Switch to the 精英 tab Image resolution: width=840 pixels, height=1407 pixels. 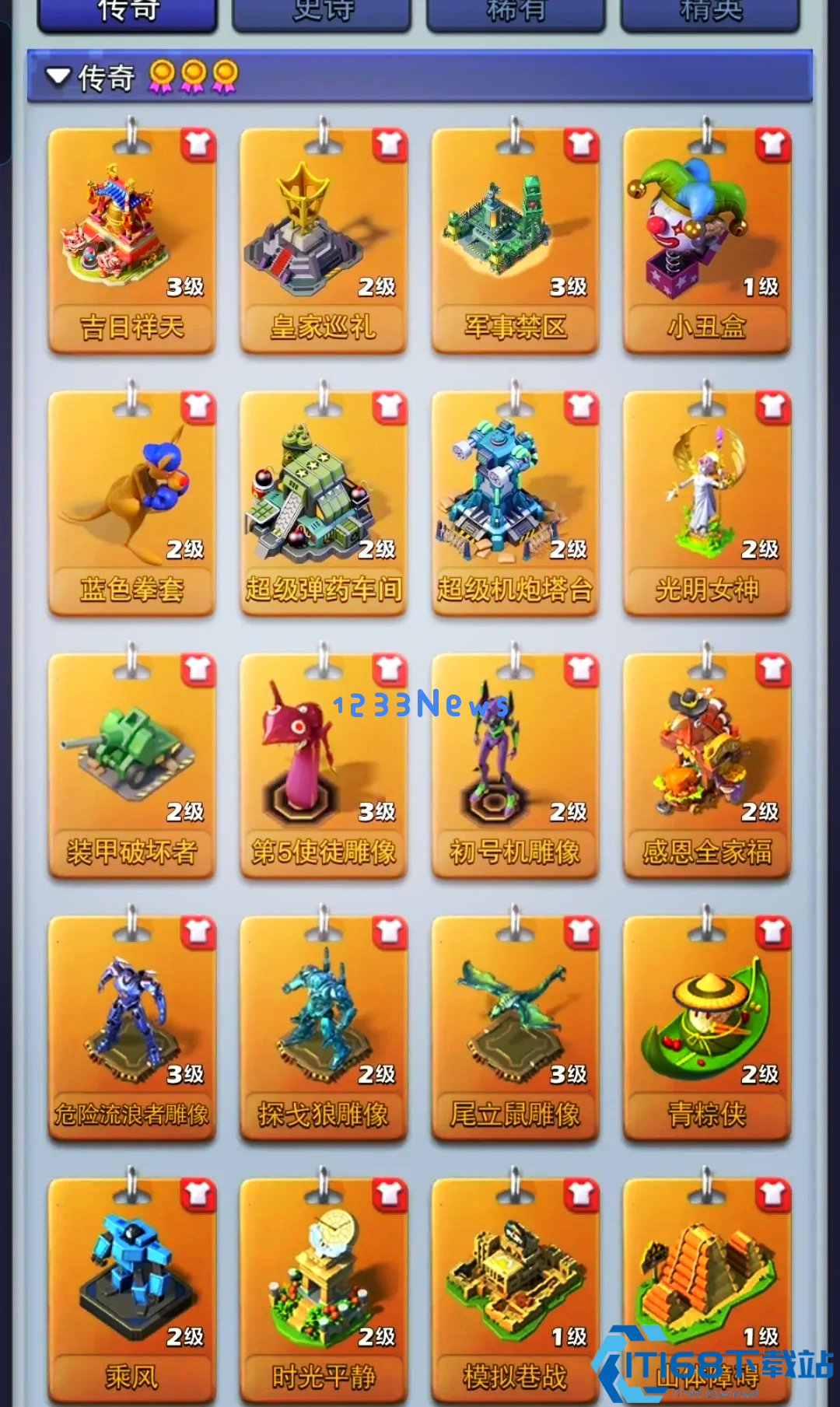point(709,13)
